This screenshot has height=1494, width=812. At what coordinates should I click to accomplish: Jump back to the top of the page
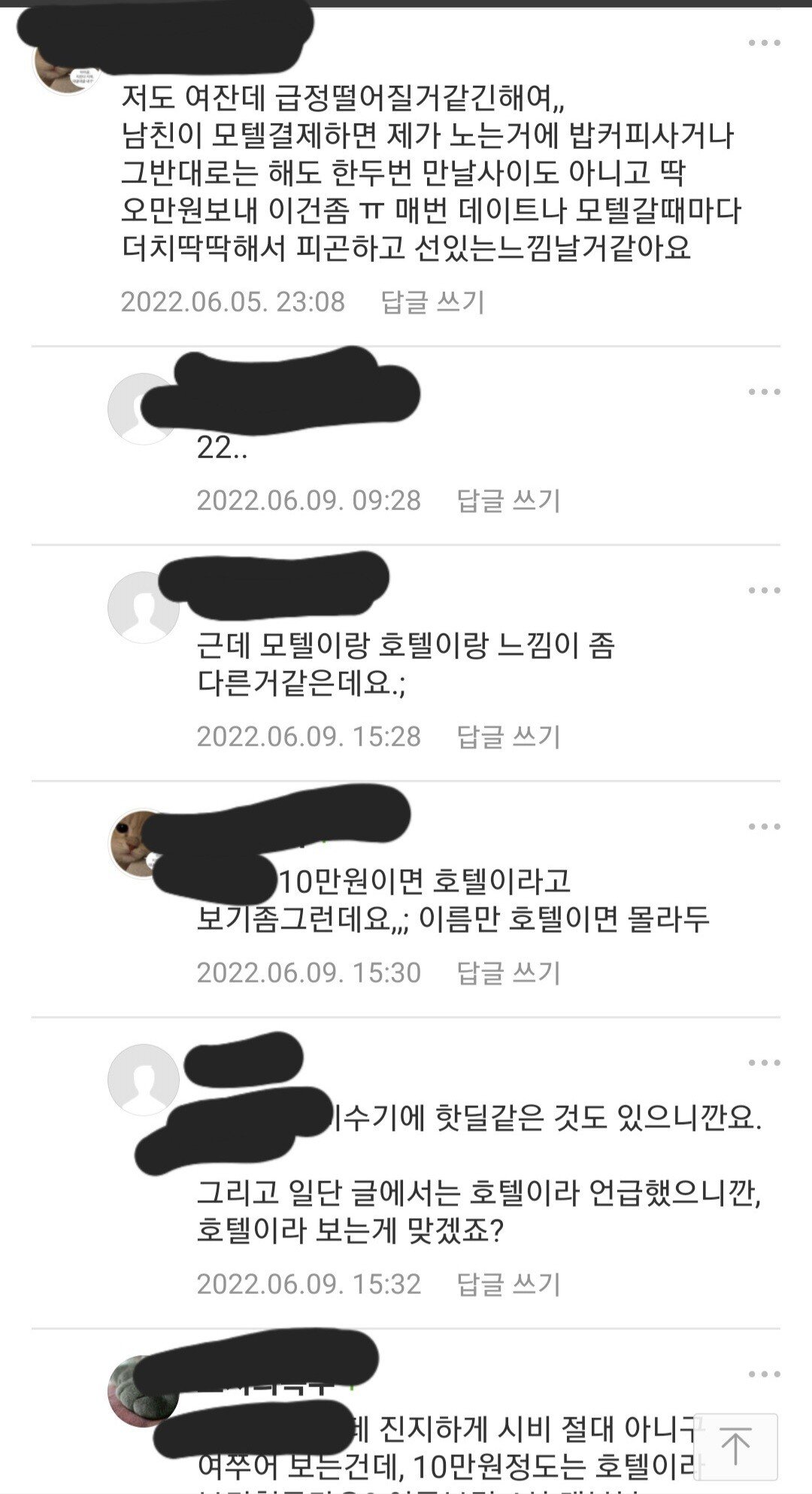pyautogui.click(x=735, y=1446)
